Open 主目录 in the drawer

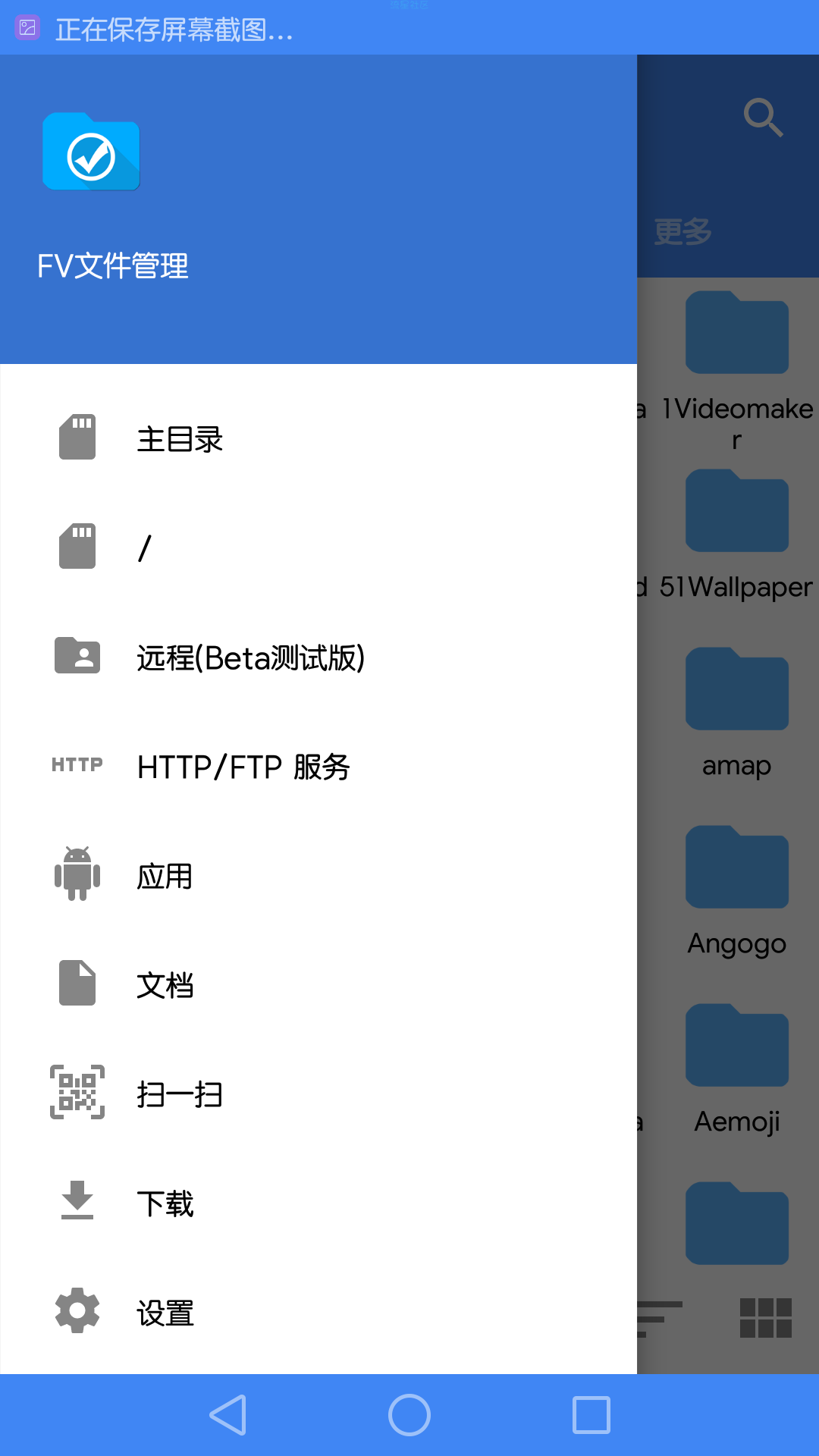(x=318, y=438)
